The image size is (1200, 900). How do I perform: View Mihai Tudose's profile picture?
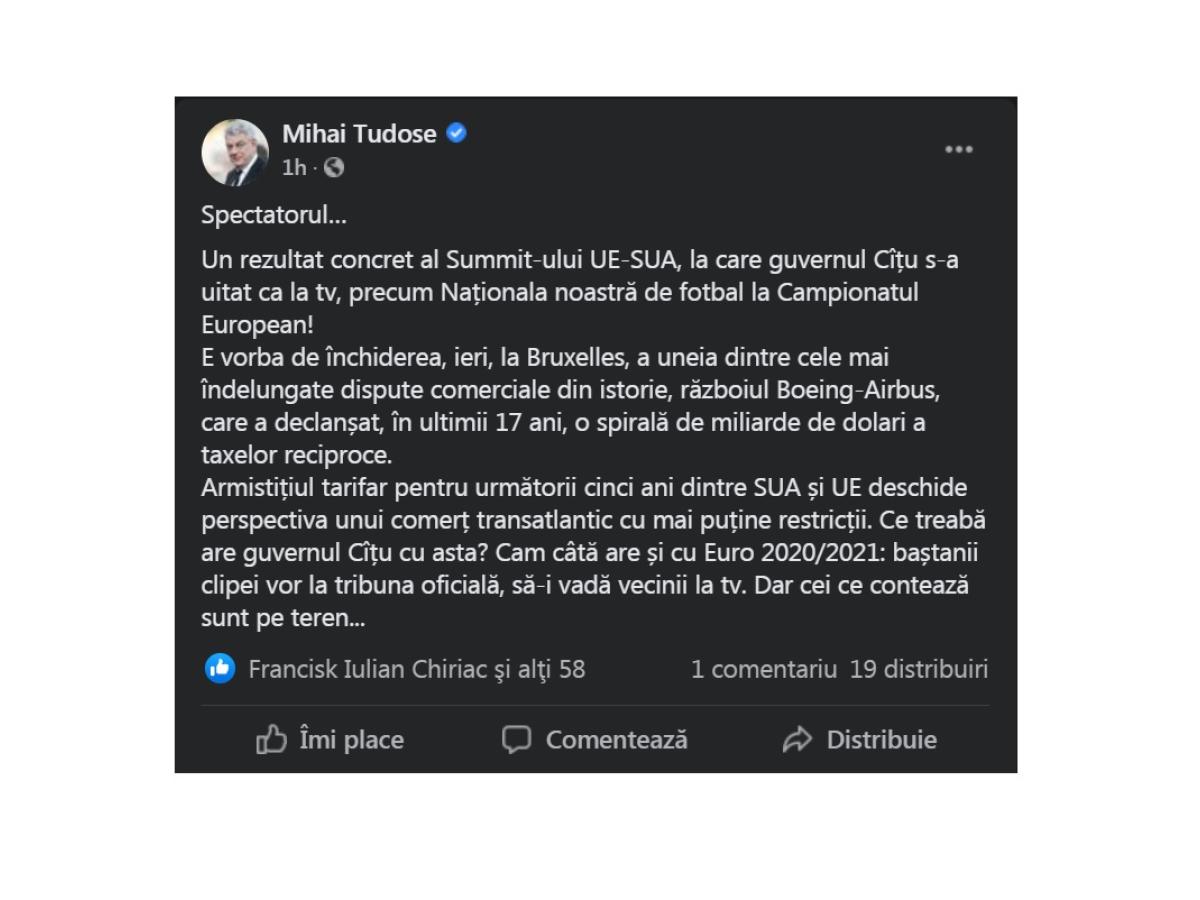pyautogui.click(x=235, y=153)
